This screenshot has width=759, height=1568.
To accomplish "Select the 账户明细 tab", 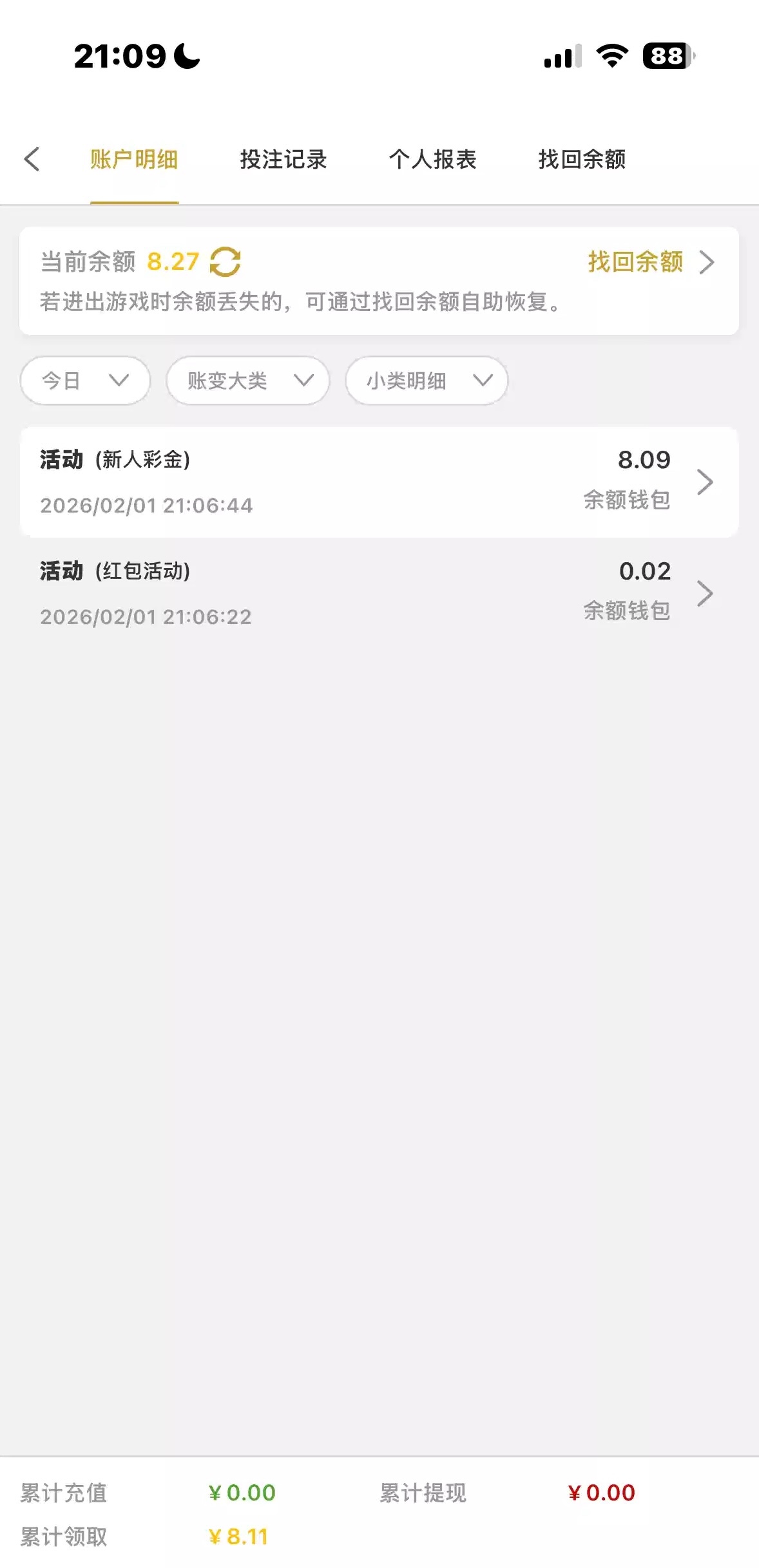I will pyautogui.click(x=134, y=159).
